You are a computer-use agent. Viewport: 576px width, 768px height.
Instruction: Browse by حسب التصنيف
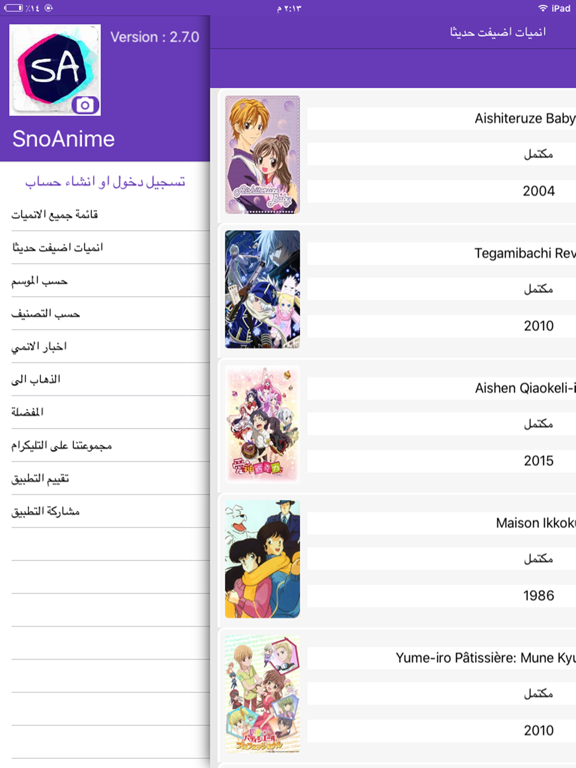click(105, 313)
